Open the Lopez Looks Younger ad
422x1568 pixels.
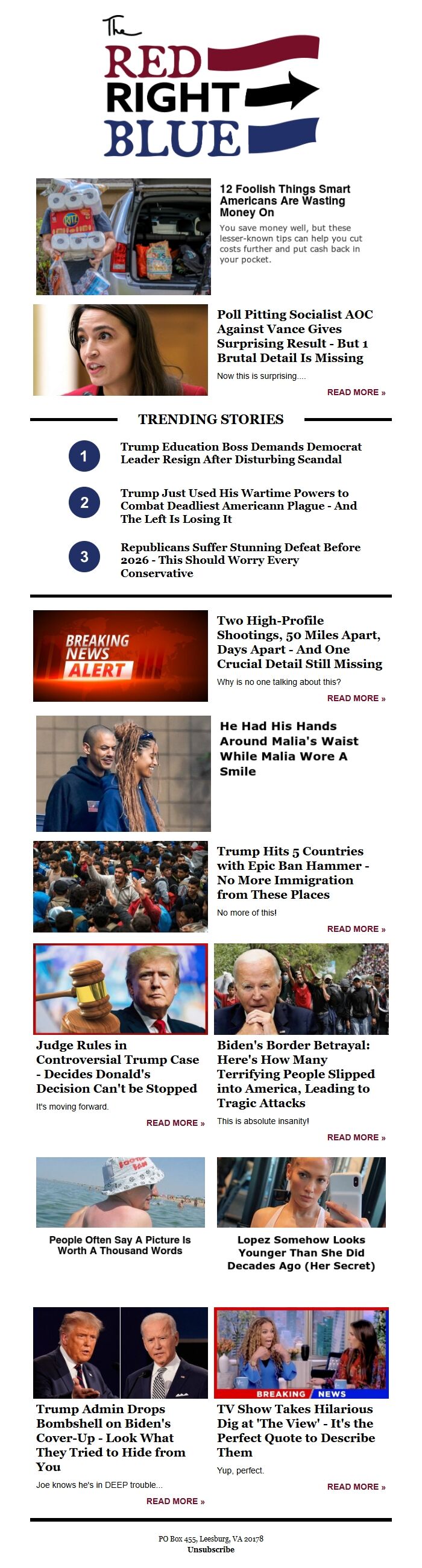301,1253
